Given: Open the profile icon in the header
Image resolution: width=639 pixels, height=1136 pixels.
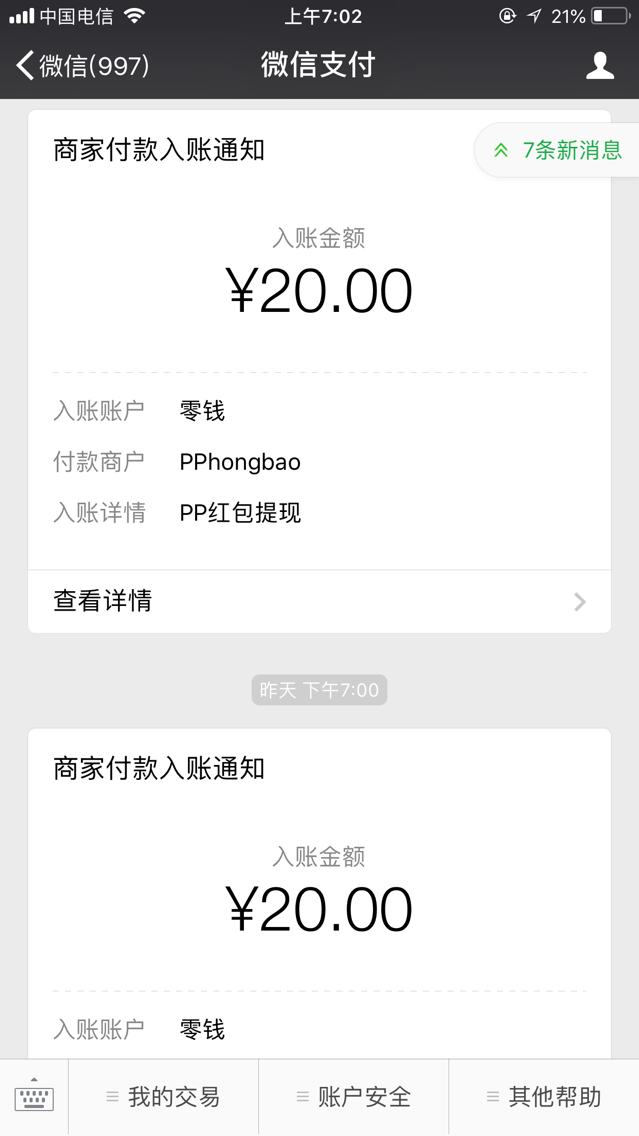Looking at the screenshot, I should click(600, 66).
